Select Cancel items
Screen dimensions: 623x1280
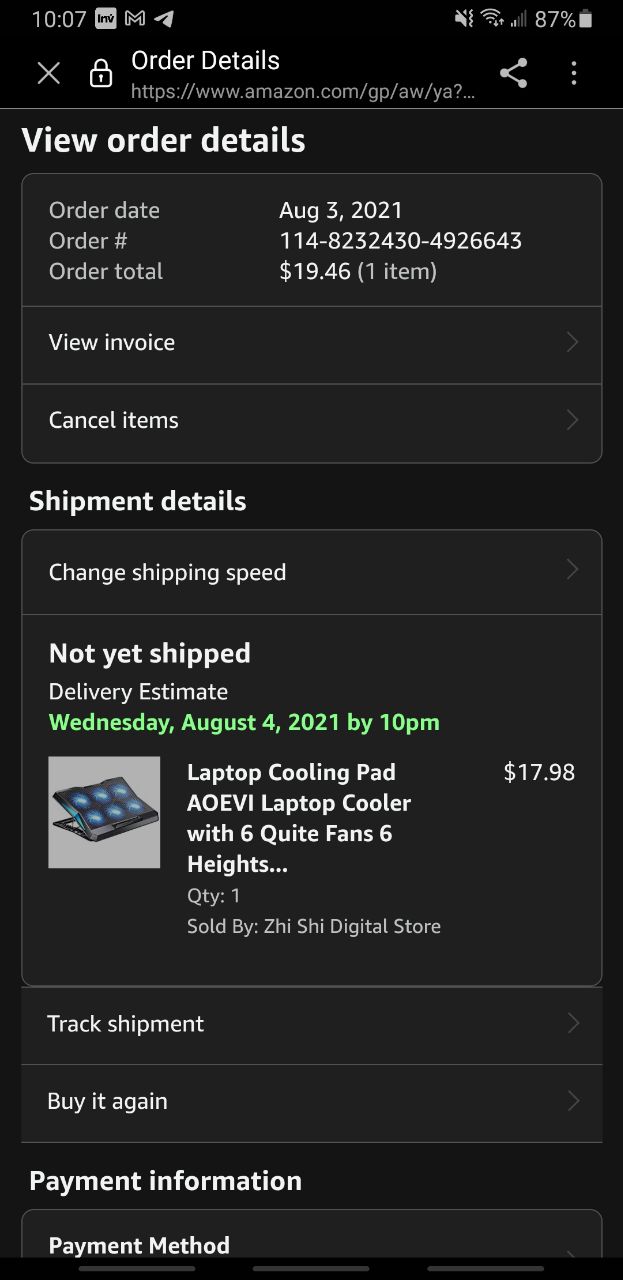pyautogui.click(x=311, y=421)
